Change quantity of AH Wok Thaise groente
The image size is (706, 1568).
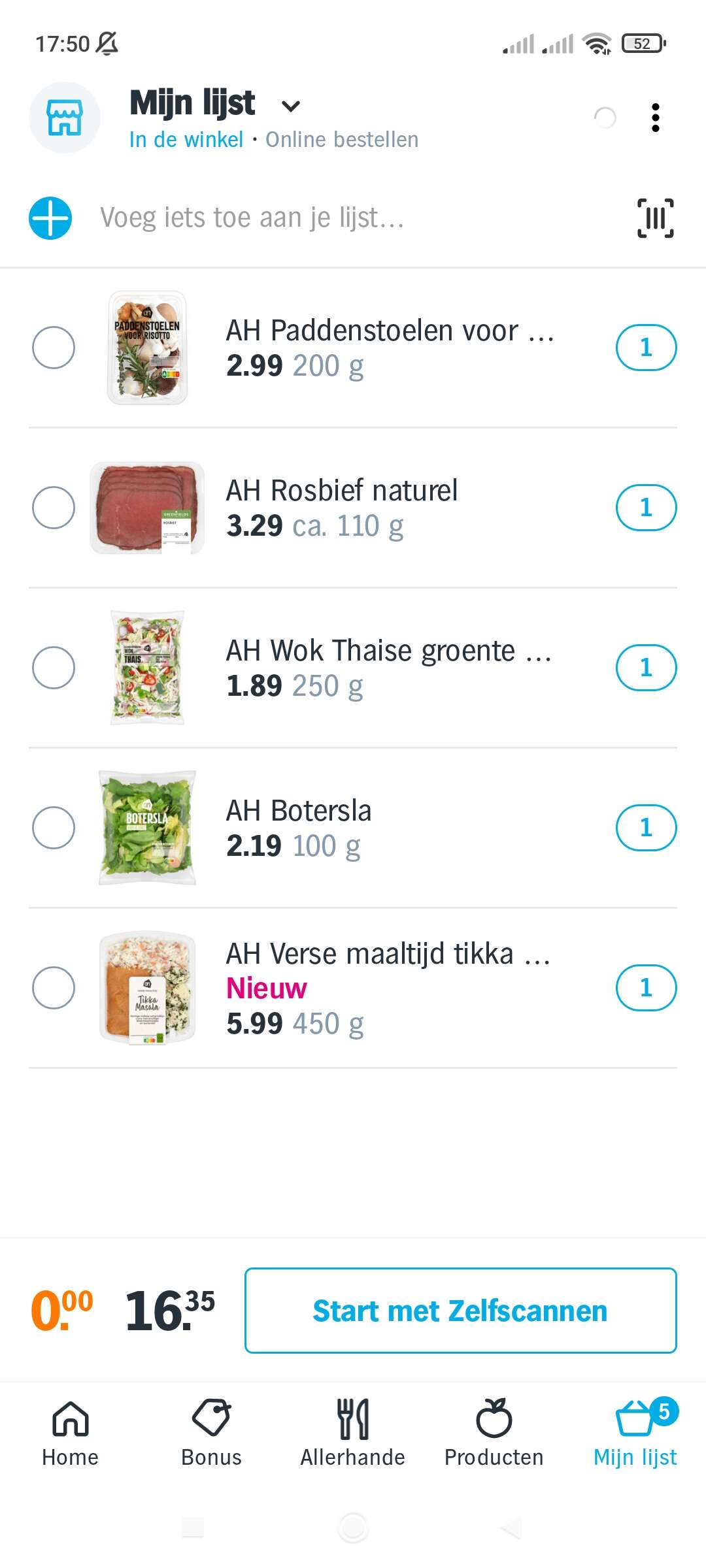646,668
